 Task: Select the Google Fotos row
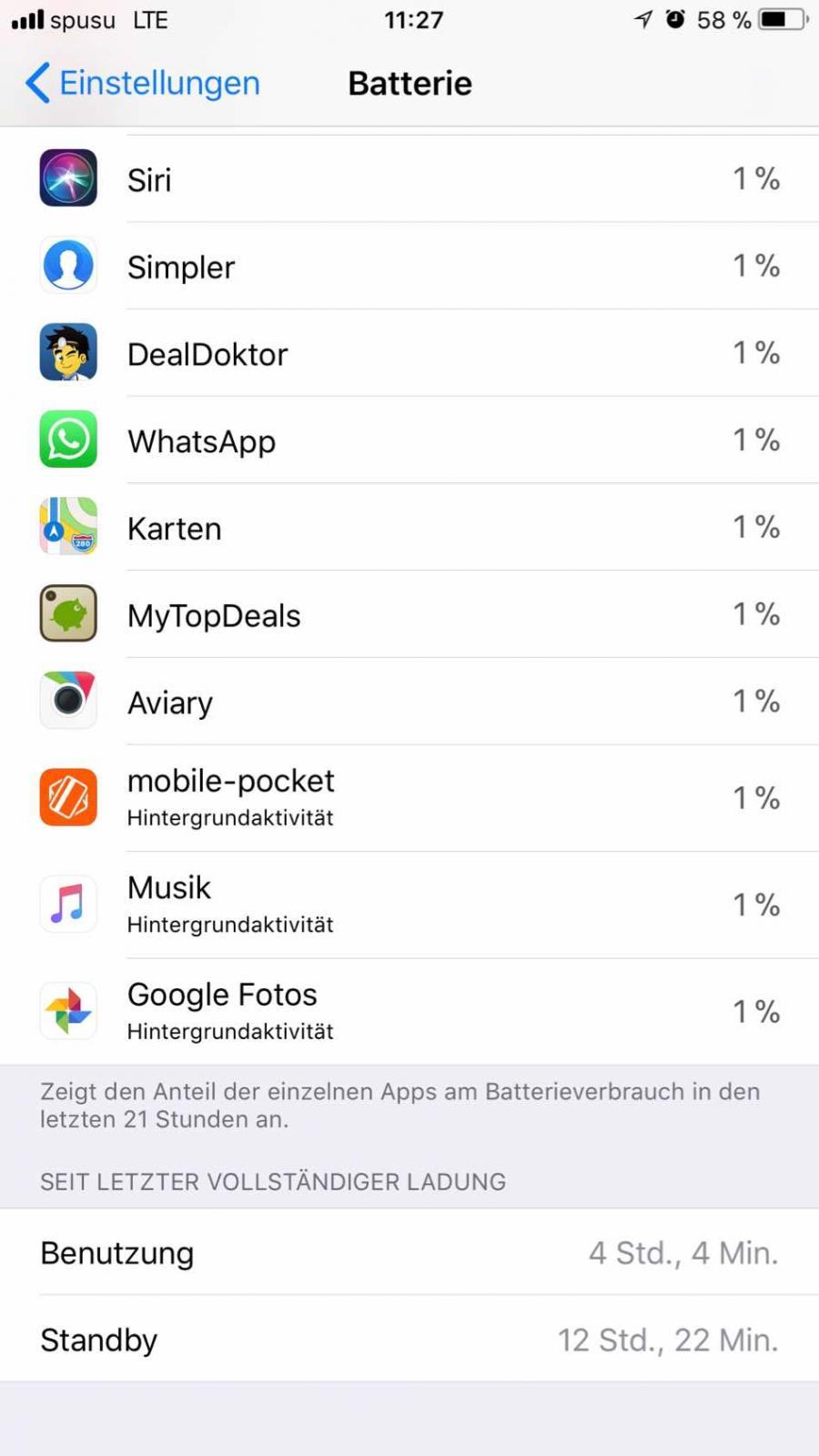pos(409,1010)
